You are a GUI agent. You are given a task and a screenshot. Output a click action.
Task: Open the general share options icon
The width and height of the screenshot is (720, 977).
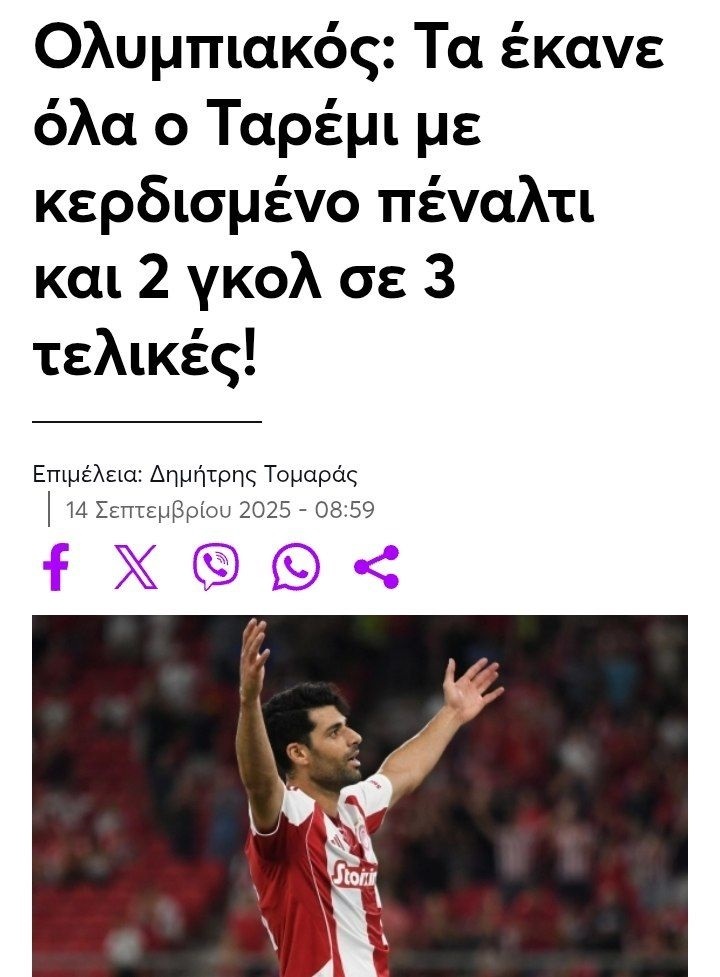tap(376, 567)
